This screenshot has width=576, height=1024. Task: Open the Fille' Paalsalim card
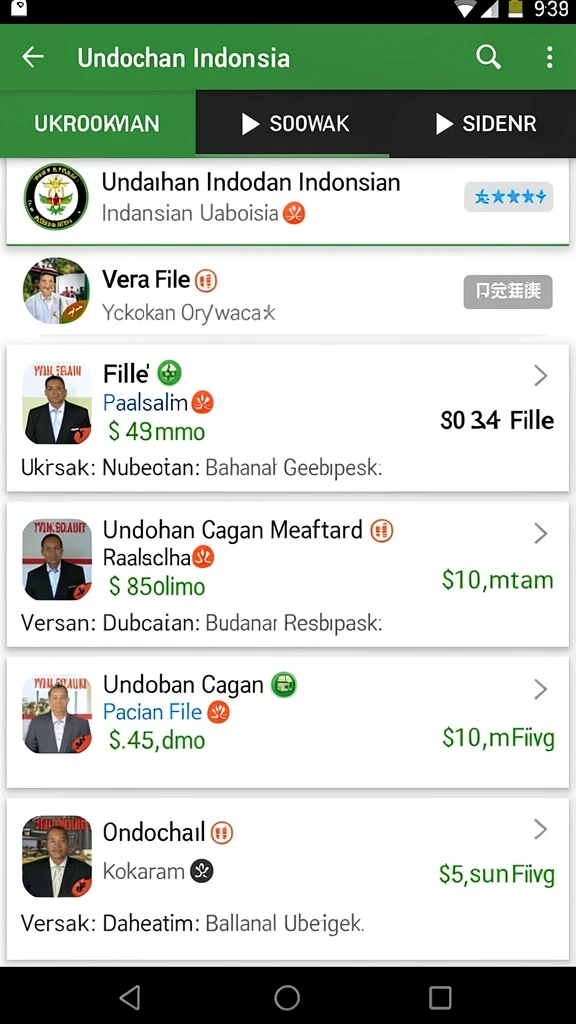(x=287, y=418)
